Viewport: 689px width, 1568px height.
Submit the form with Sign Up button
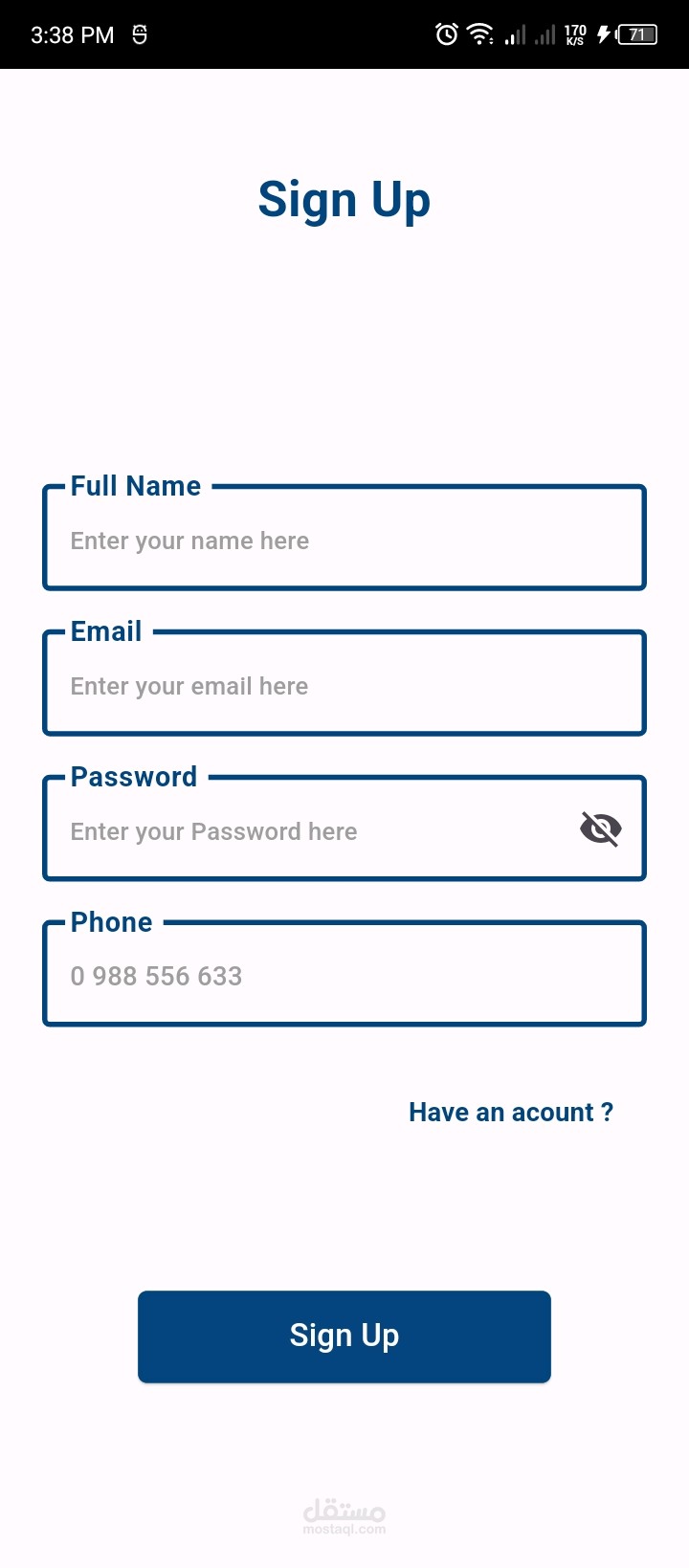(x=344, y=1336)
